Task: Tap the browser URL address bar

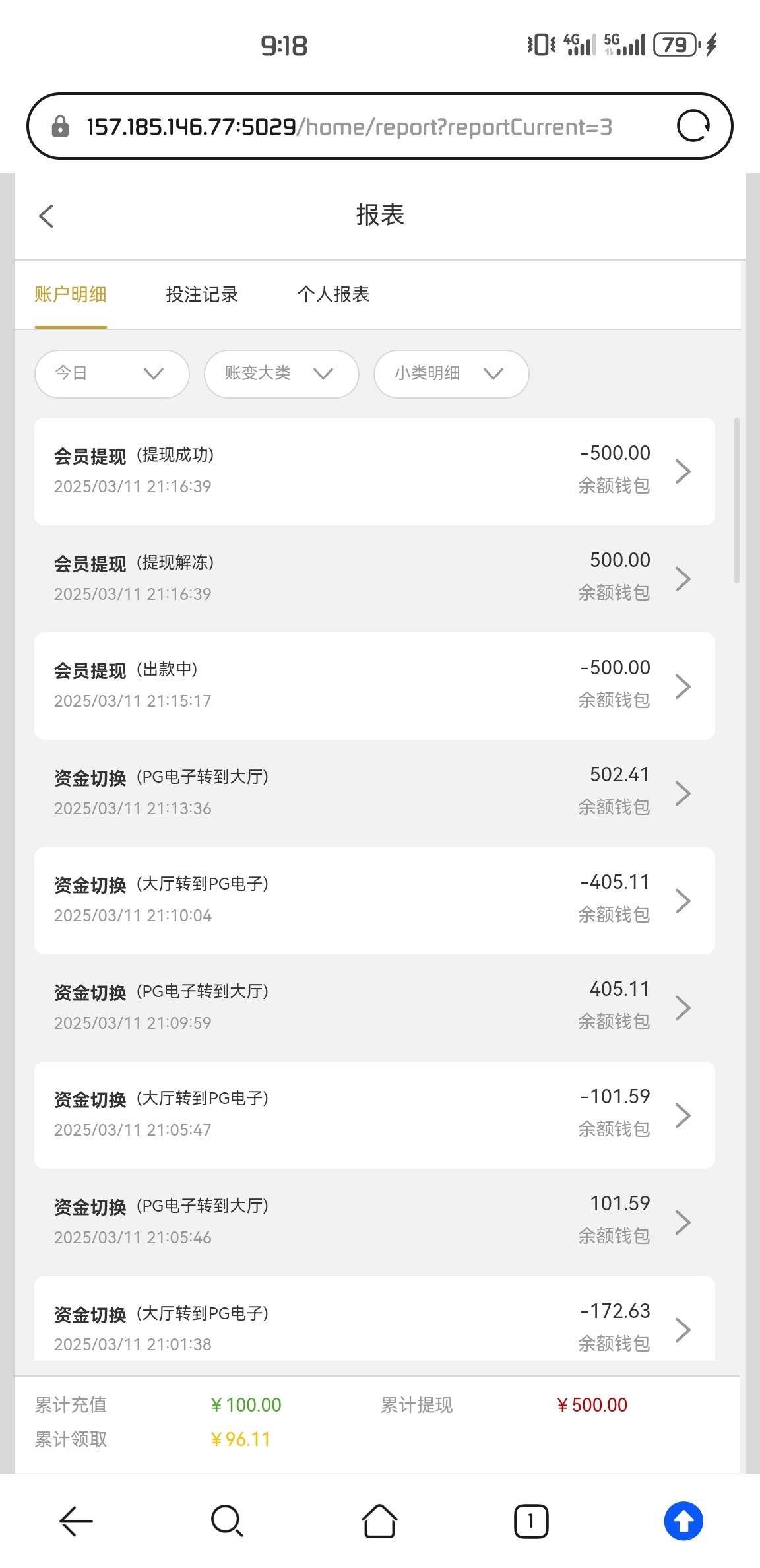Action: [350, 126]
